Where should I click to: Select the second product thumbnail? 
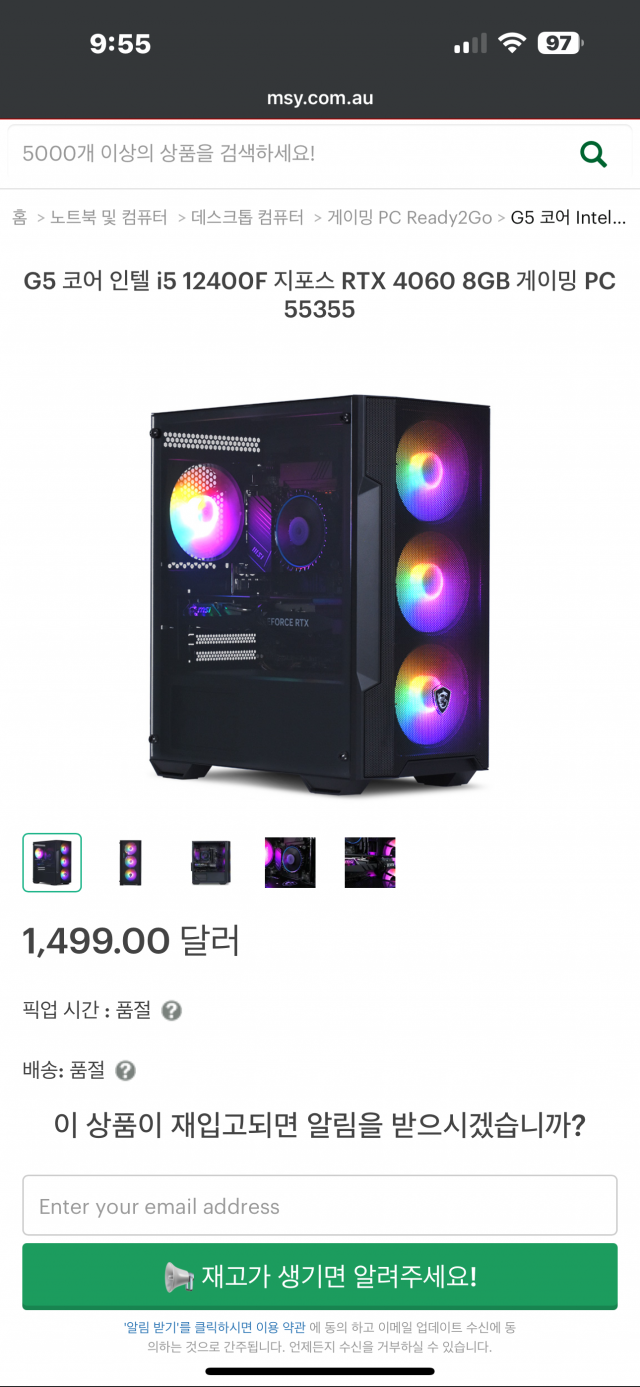131,862
